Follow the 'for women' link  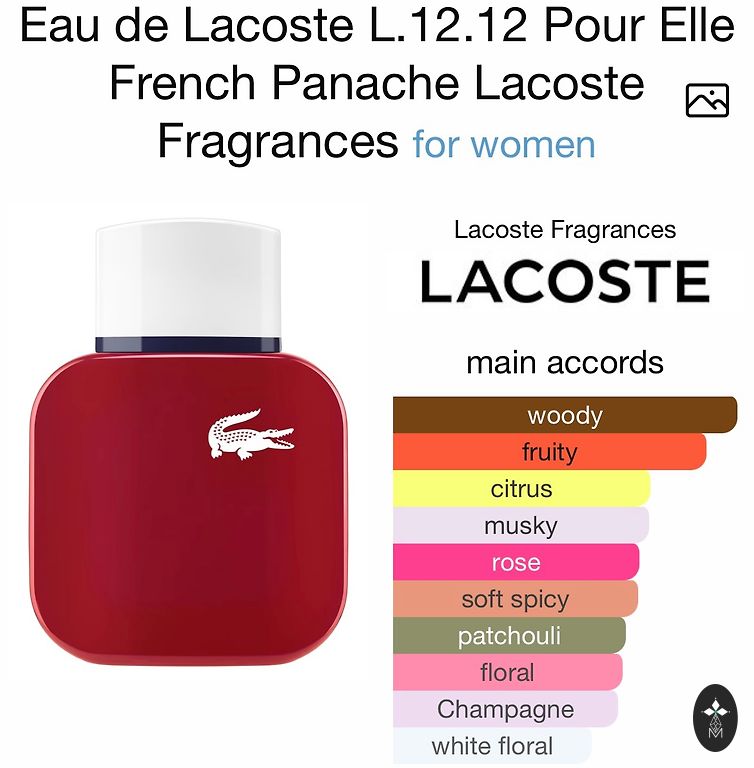click(x=504, y=144)
